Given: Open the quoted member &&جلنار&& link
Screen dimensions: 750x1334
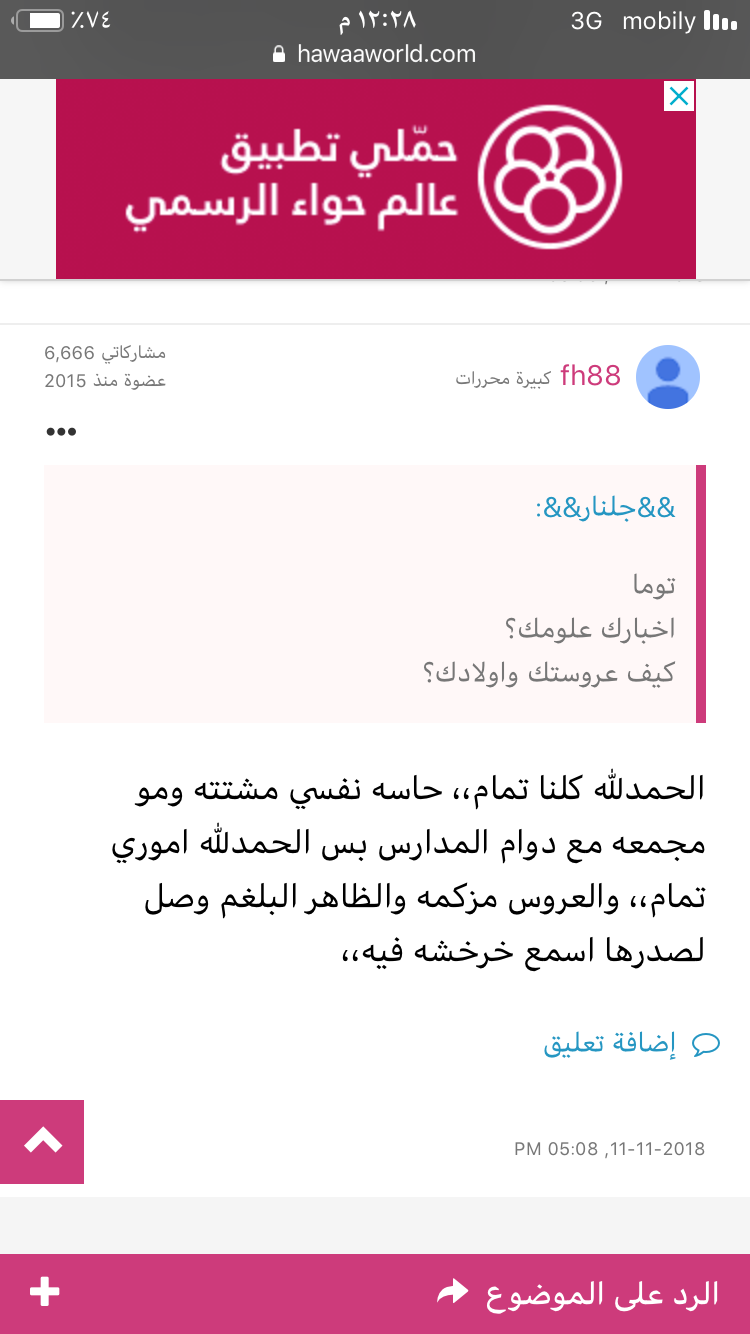Looking at the screenshot, I should (606, 508).
